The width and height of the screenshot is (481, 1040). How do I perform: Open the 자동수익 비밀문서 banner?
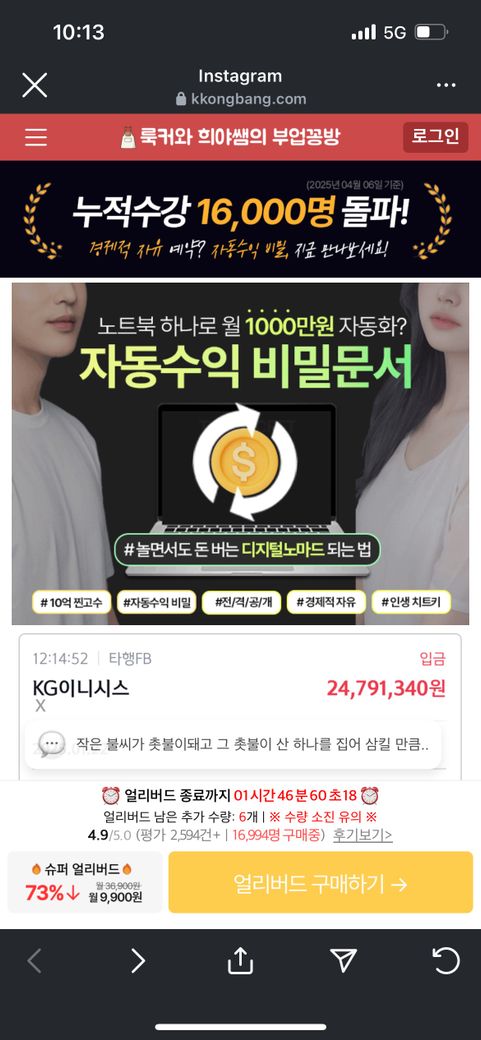click(240, 454)
